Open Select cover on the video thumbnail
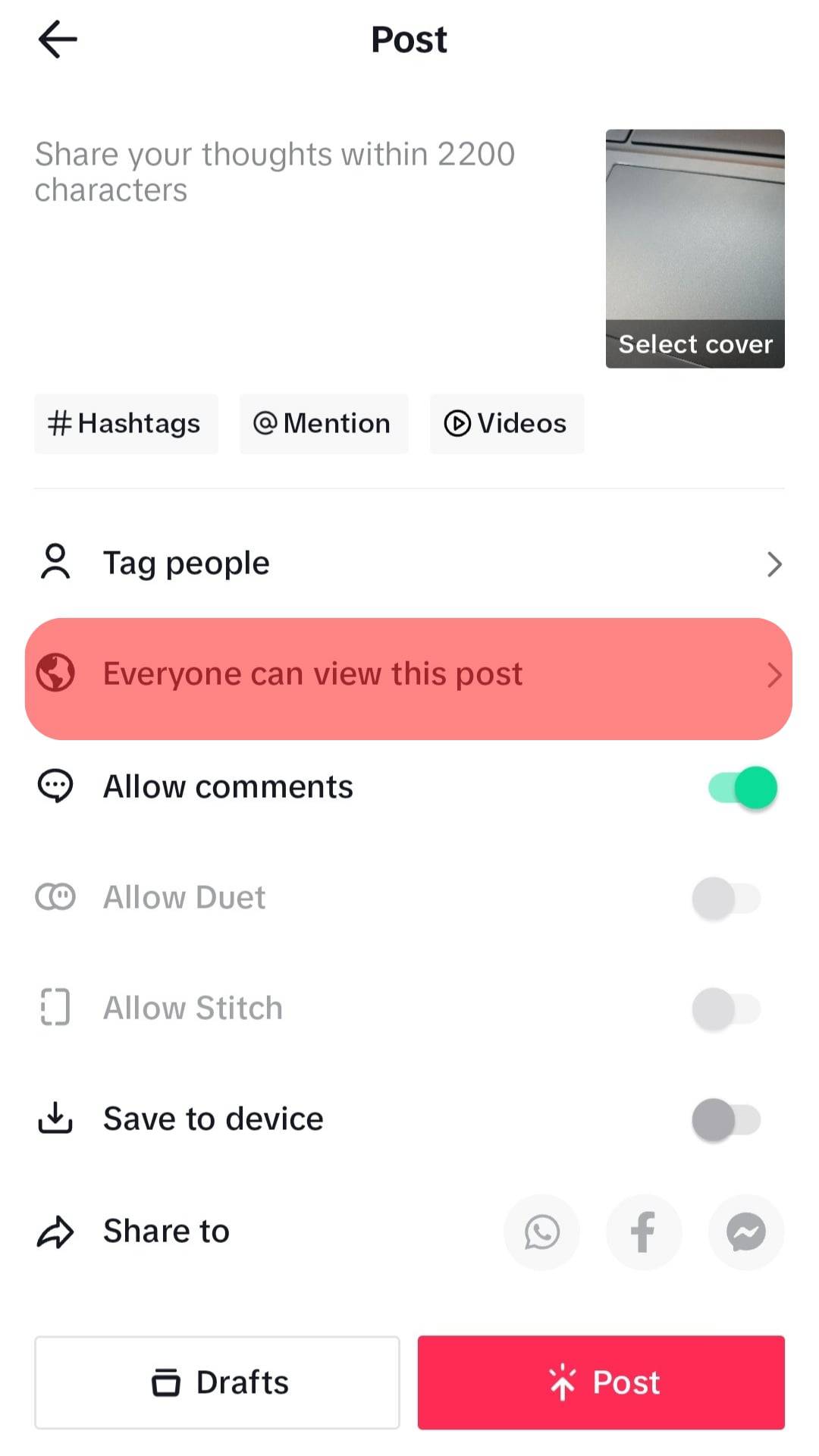 coord(695,344)
